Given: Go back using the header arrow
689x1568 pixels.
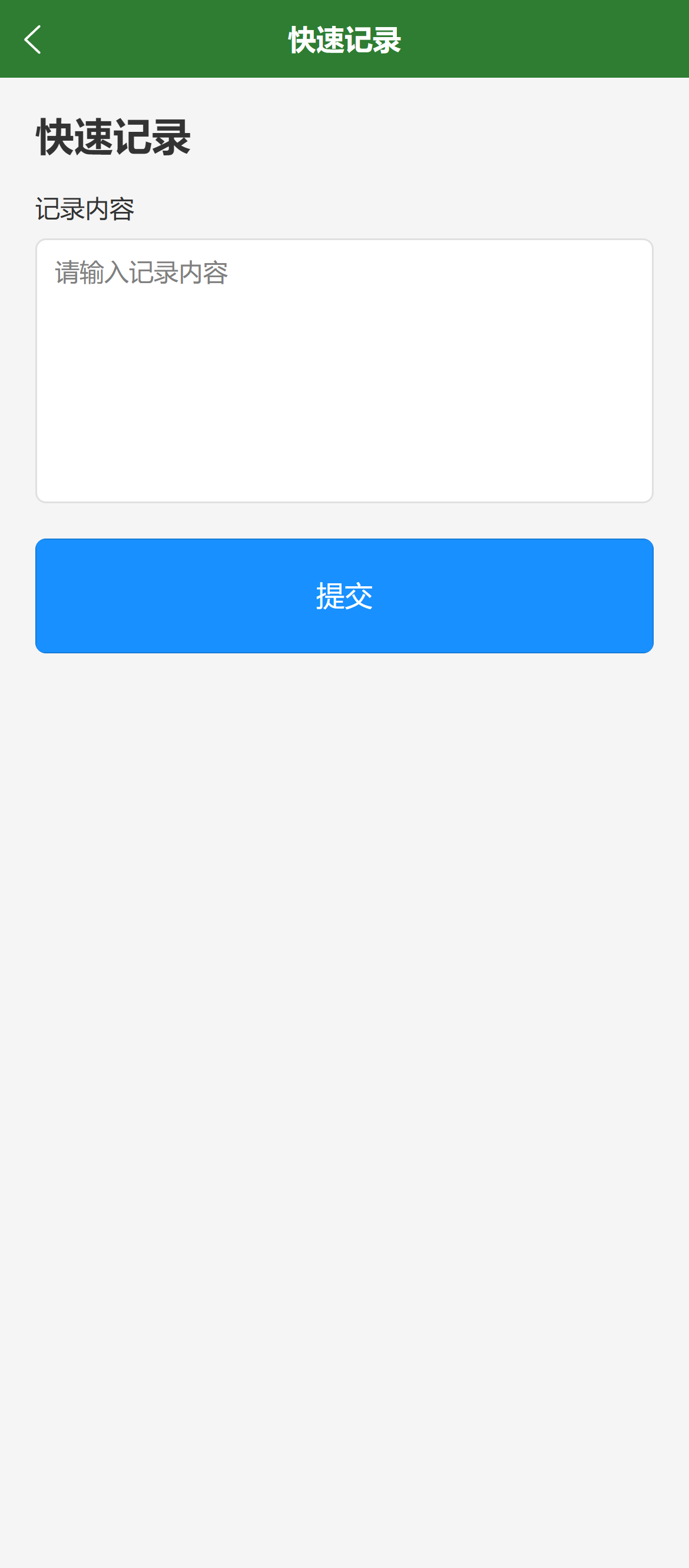Looking at the screenshot, I should click(33, 39).
